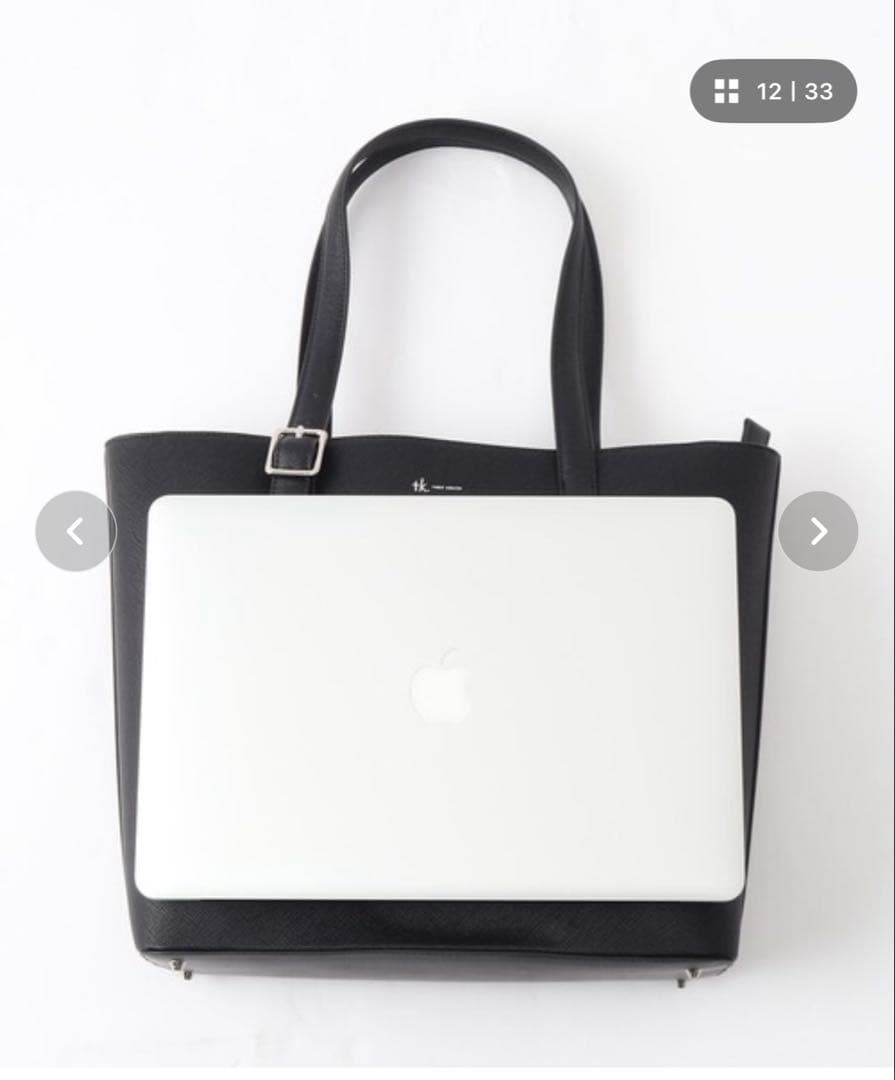895x1080 pixels.
Task: Go to the previous product image
Action: pos(75,531)
